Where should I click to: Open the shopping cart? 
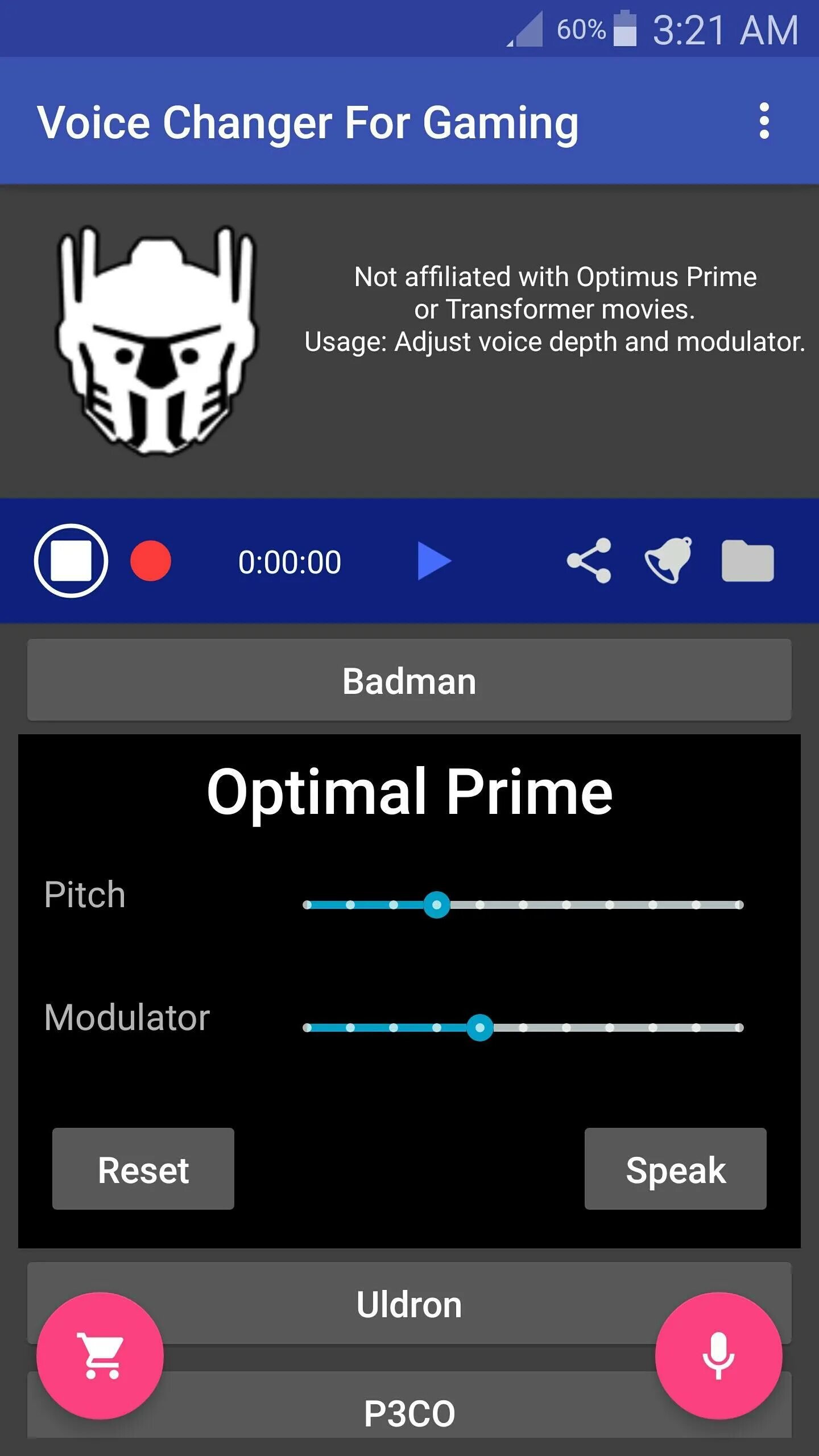click(x=100, y=1356)
